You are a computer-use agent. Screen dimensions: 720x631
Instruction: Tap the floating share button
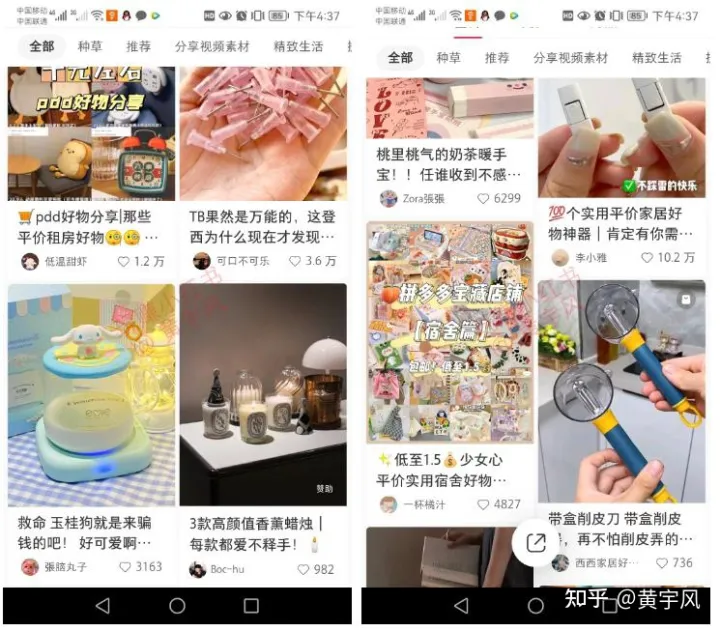(x=536, y=543)
